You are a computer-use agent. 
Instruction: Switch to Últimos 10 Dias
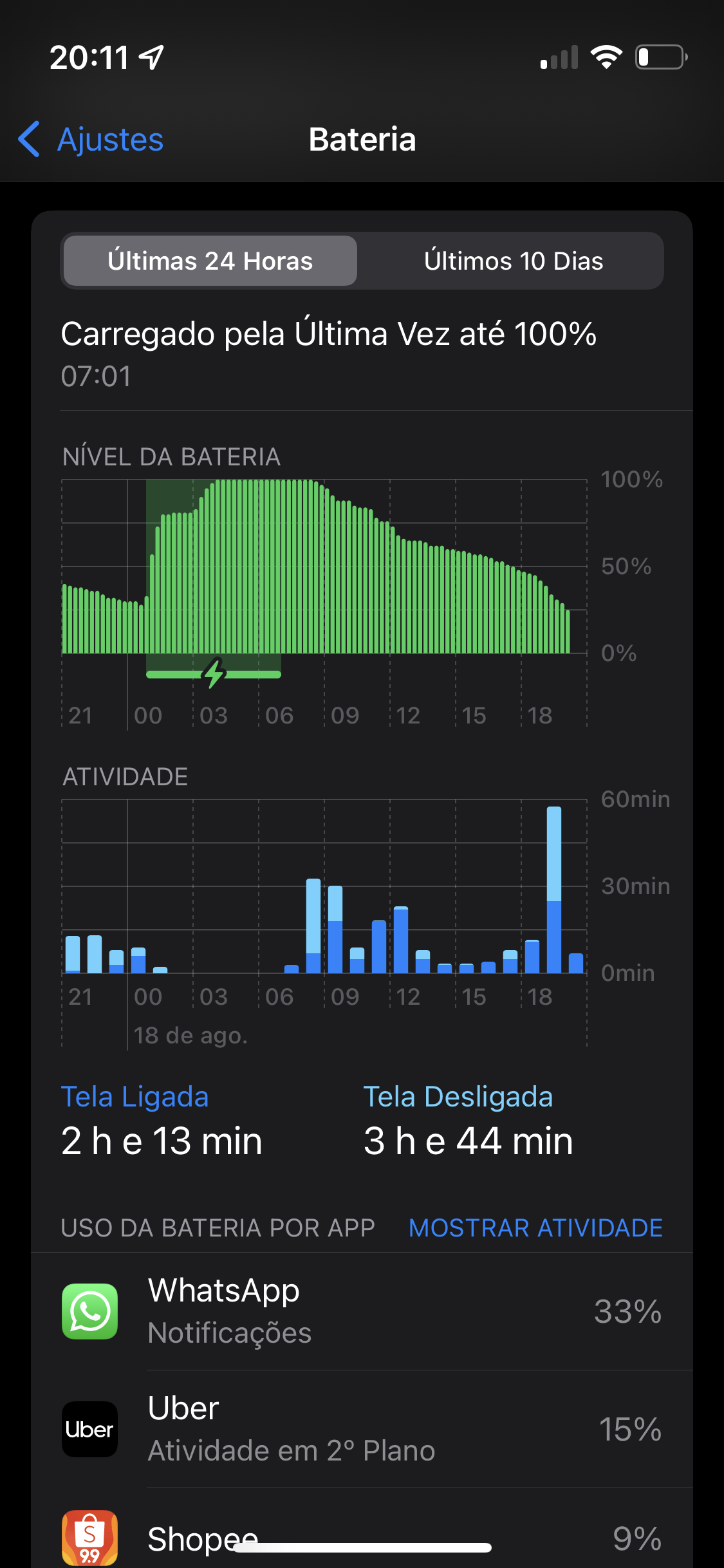tap(513, 261)
